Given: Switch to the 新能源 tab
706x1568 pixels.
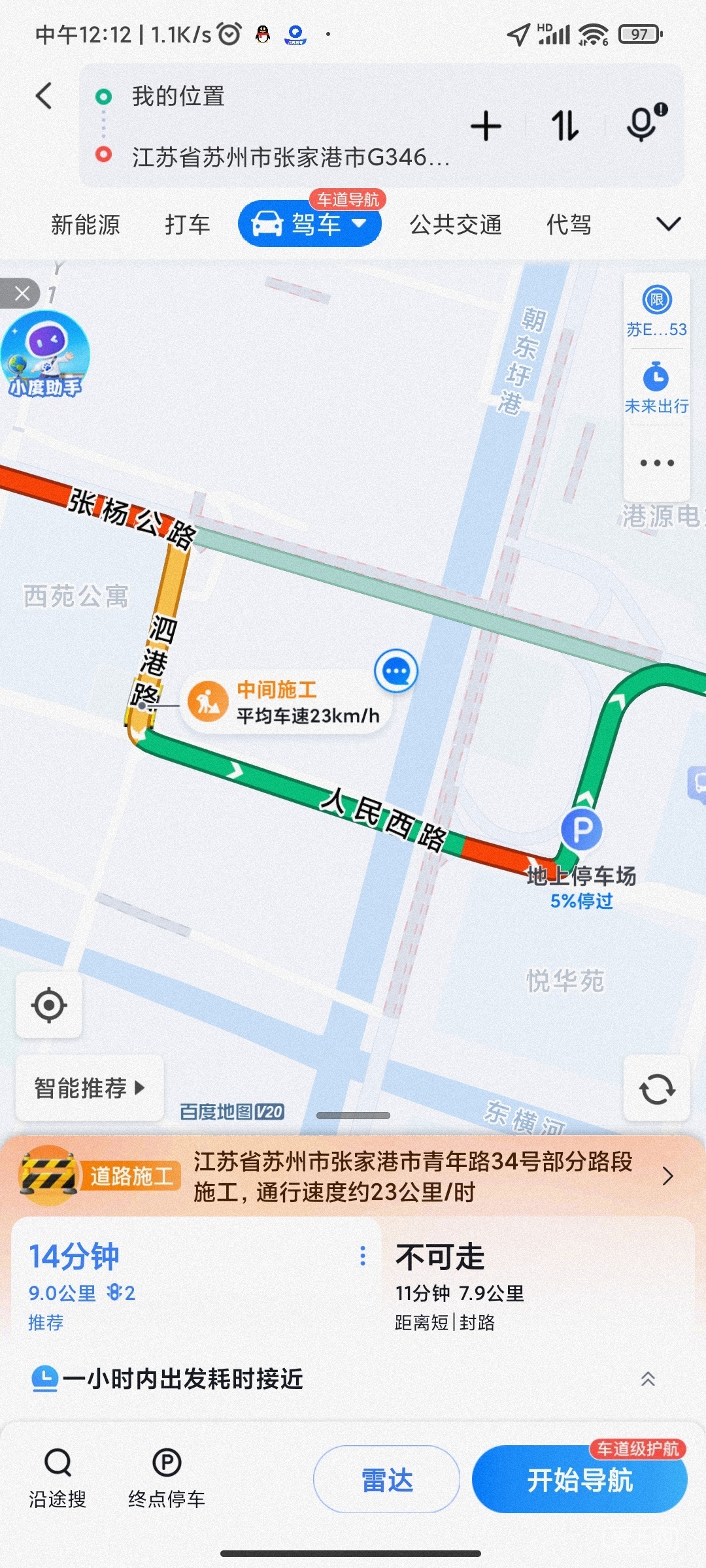Looking at the screenshot, I should tap(86, 225).
